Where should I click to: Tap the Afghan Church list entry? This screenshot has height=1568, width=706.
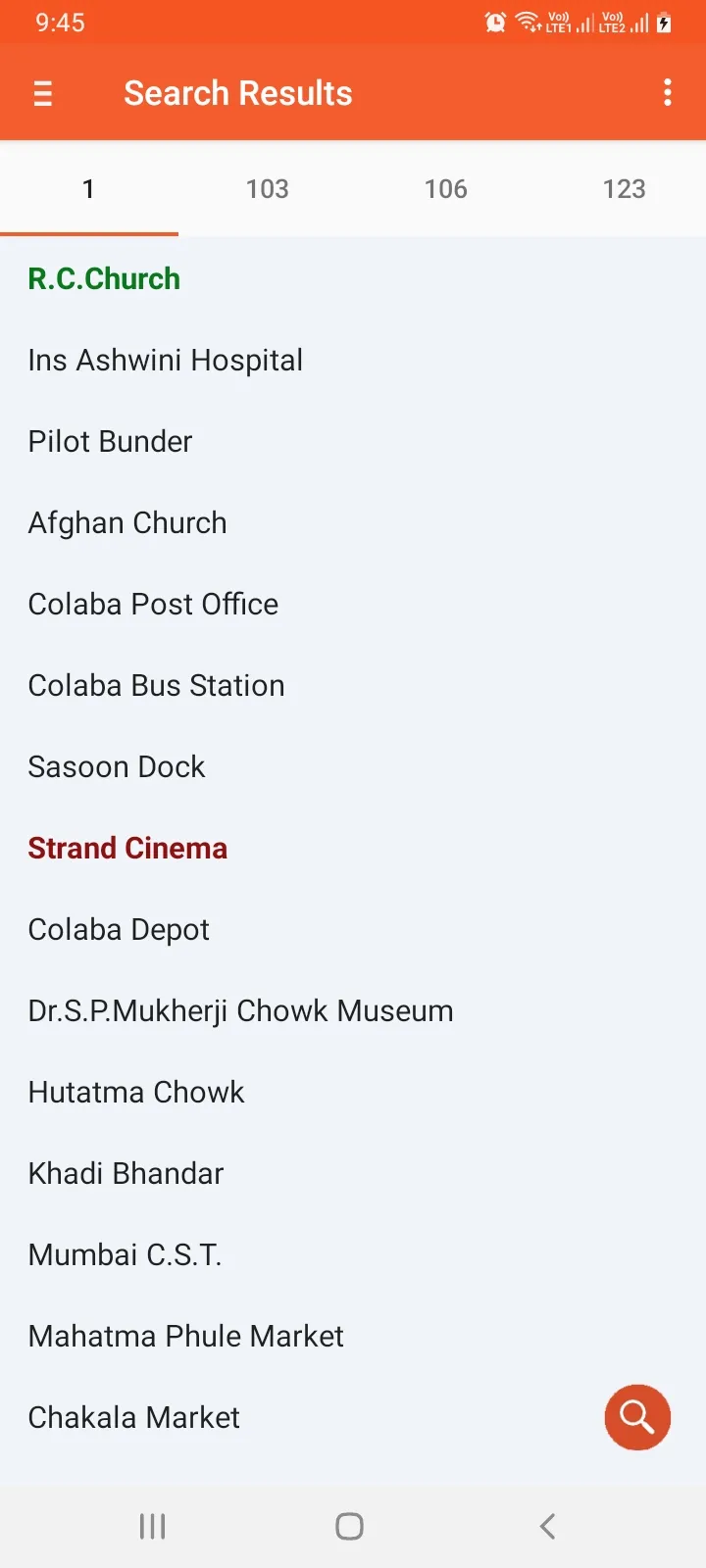(126, 522)
